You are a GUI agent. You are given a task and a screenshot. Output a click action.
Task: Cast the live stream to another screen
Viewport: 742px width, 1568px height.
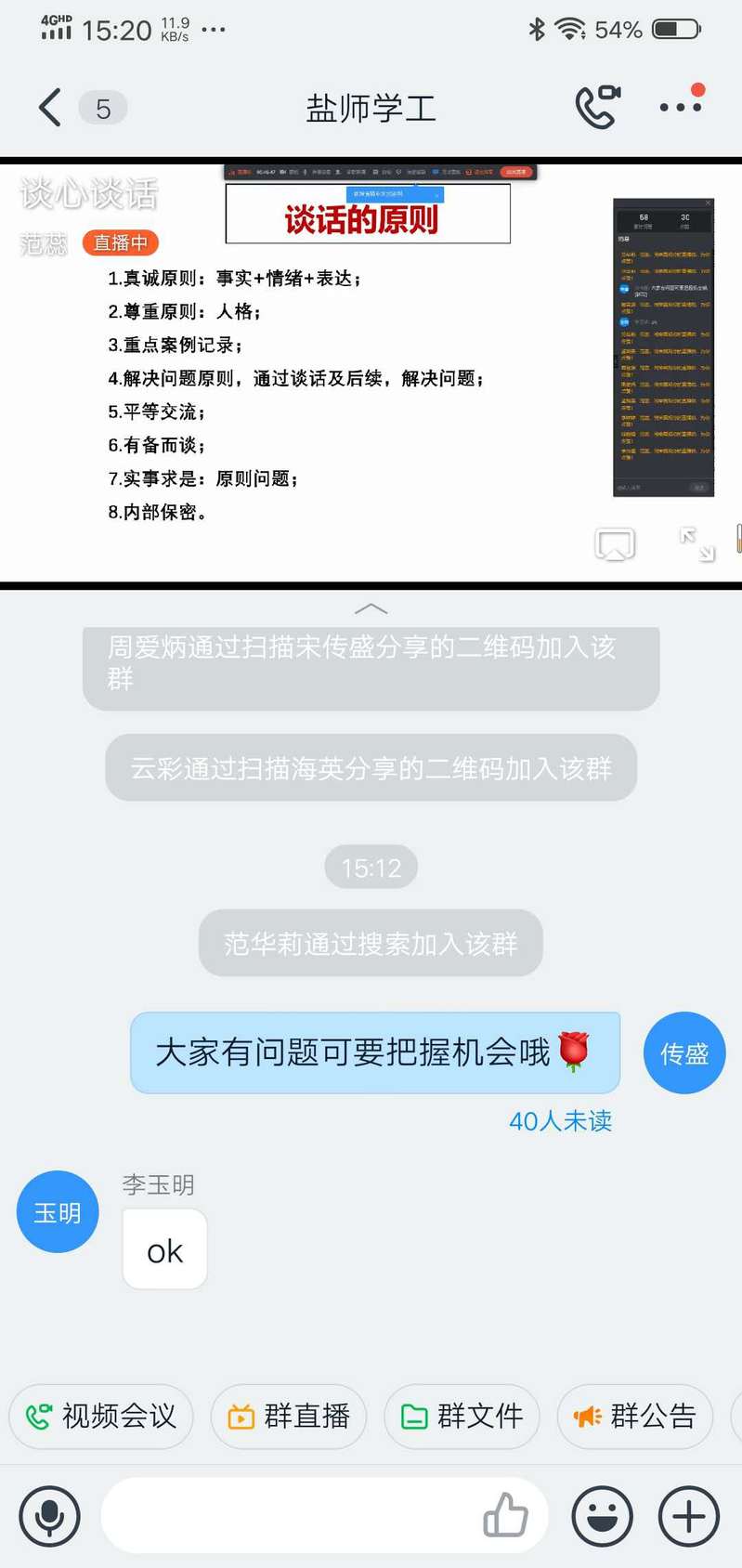pos(615,545)
